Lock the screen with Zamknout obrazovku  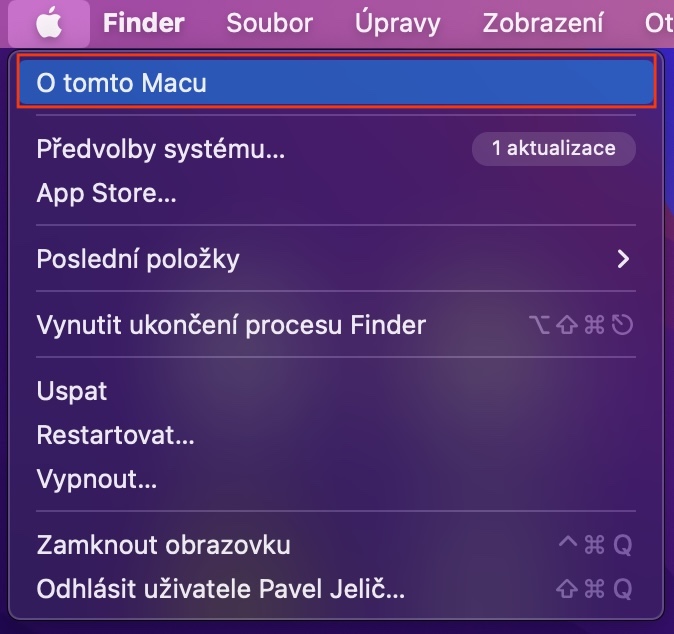tap(163, 545)
